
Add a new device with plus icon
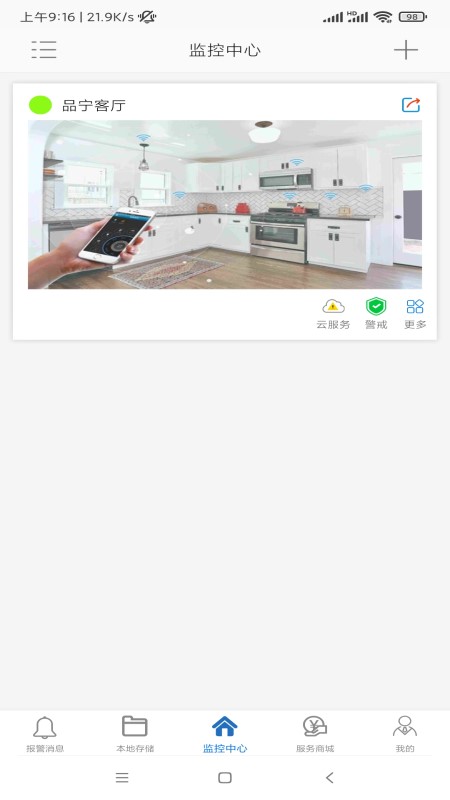pos(406,49)
